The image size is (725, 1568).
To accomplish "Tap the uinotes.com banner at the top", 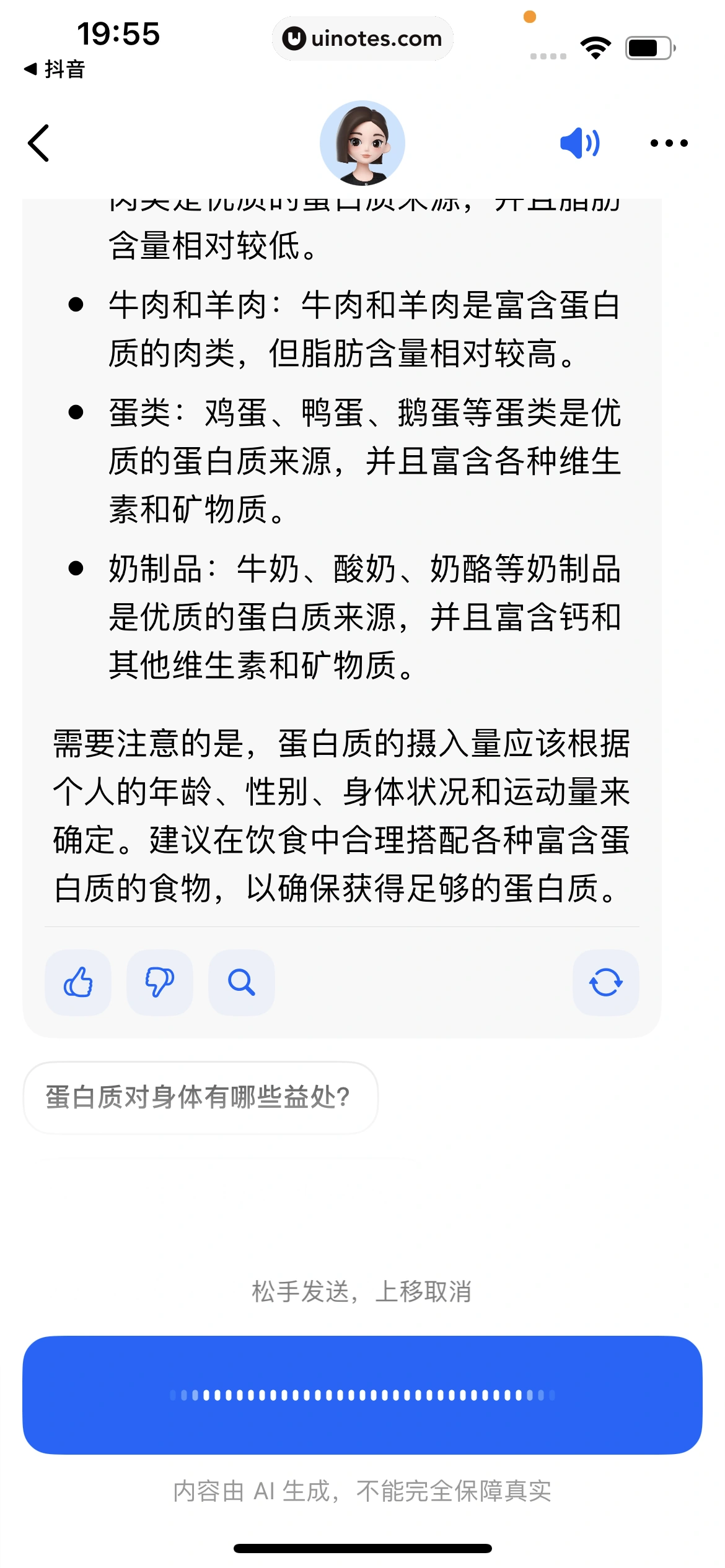I will 362,38.
